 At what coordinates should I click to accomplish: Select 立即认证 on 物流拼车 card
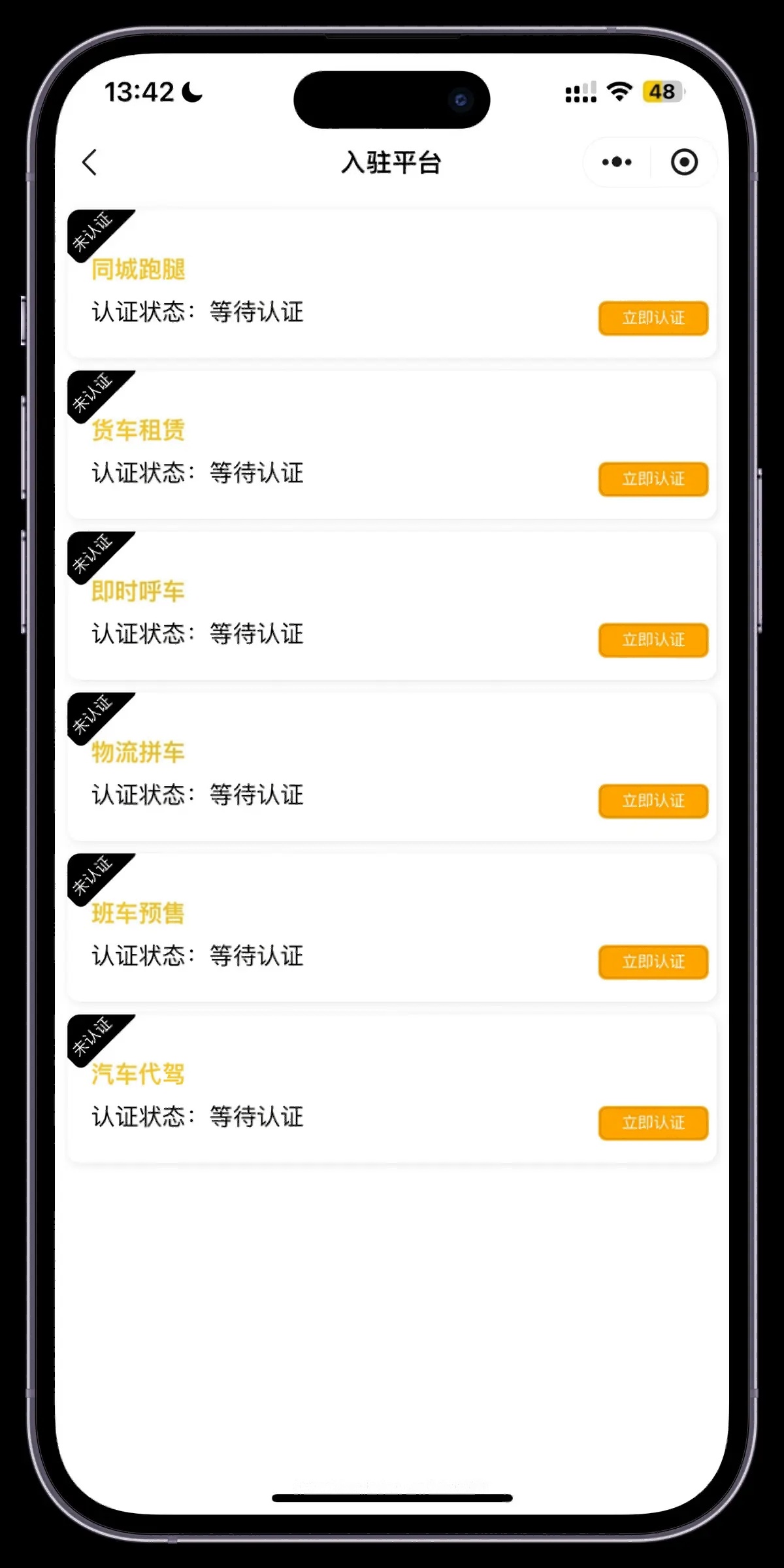(653, 801)
